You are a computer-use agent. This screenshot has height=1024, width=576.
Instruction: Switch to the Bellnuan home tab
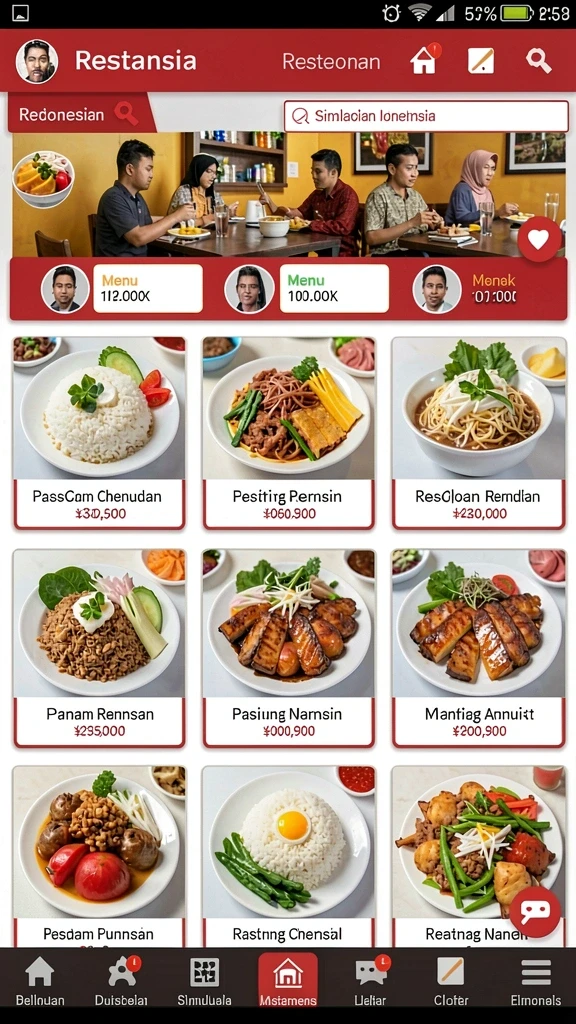pos(40,982)
